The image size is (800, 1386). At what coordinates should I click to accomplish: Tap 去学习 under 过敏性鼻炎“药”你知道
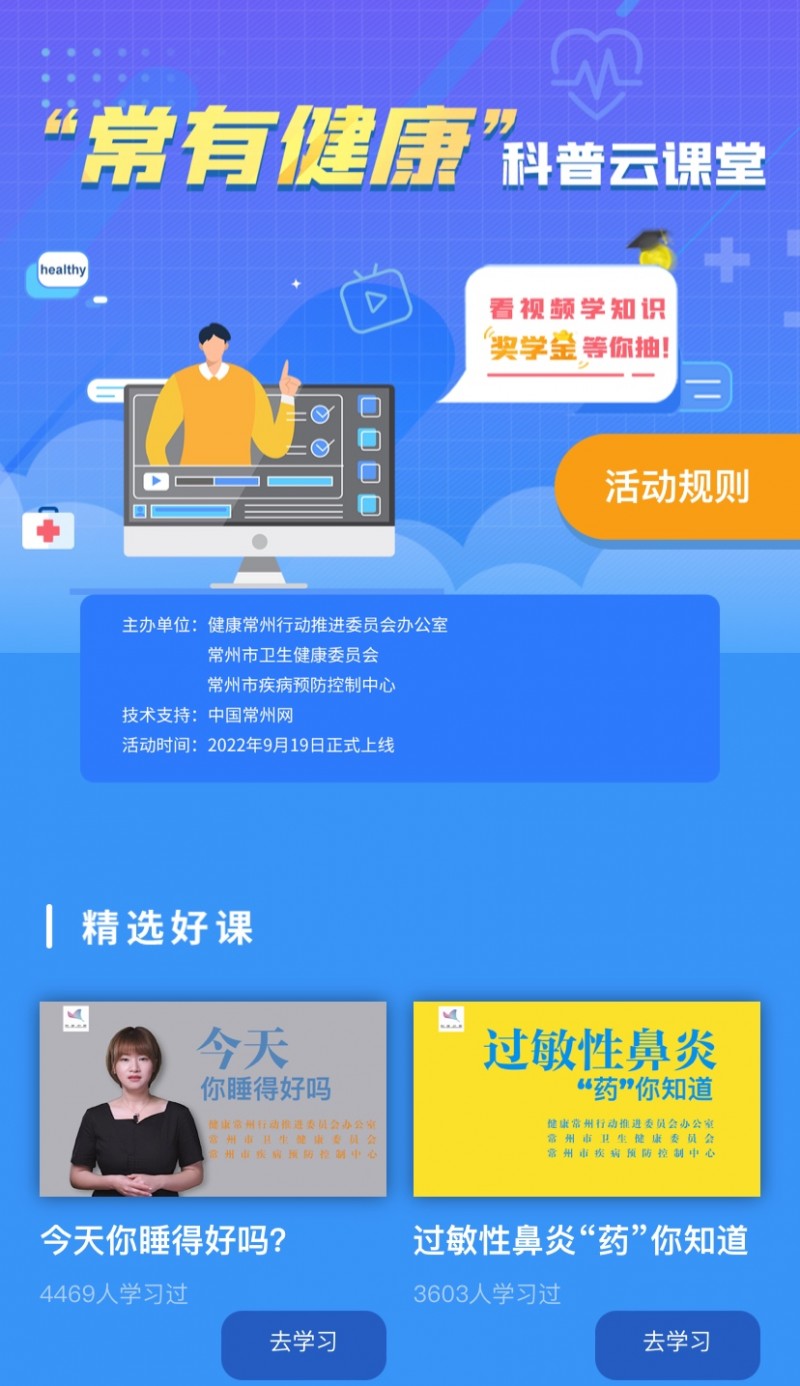[x=677, y=1342]
